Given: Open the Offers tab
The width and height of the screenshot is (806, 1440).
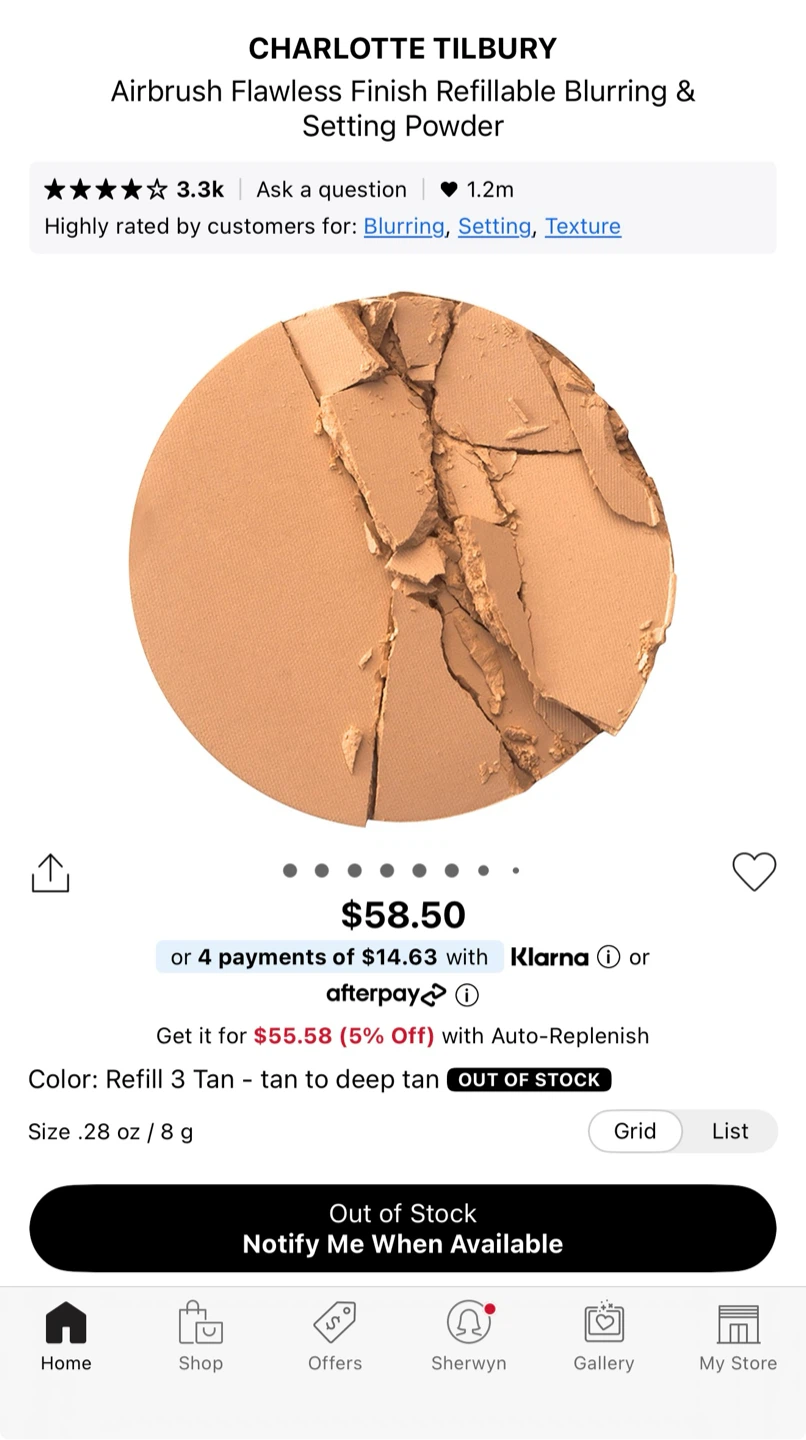Looking at the screenshot, I should coord(335,1336).
